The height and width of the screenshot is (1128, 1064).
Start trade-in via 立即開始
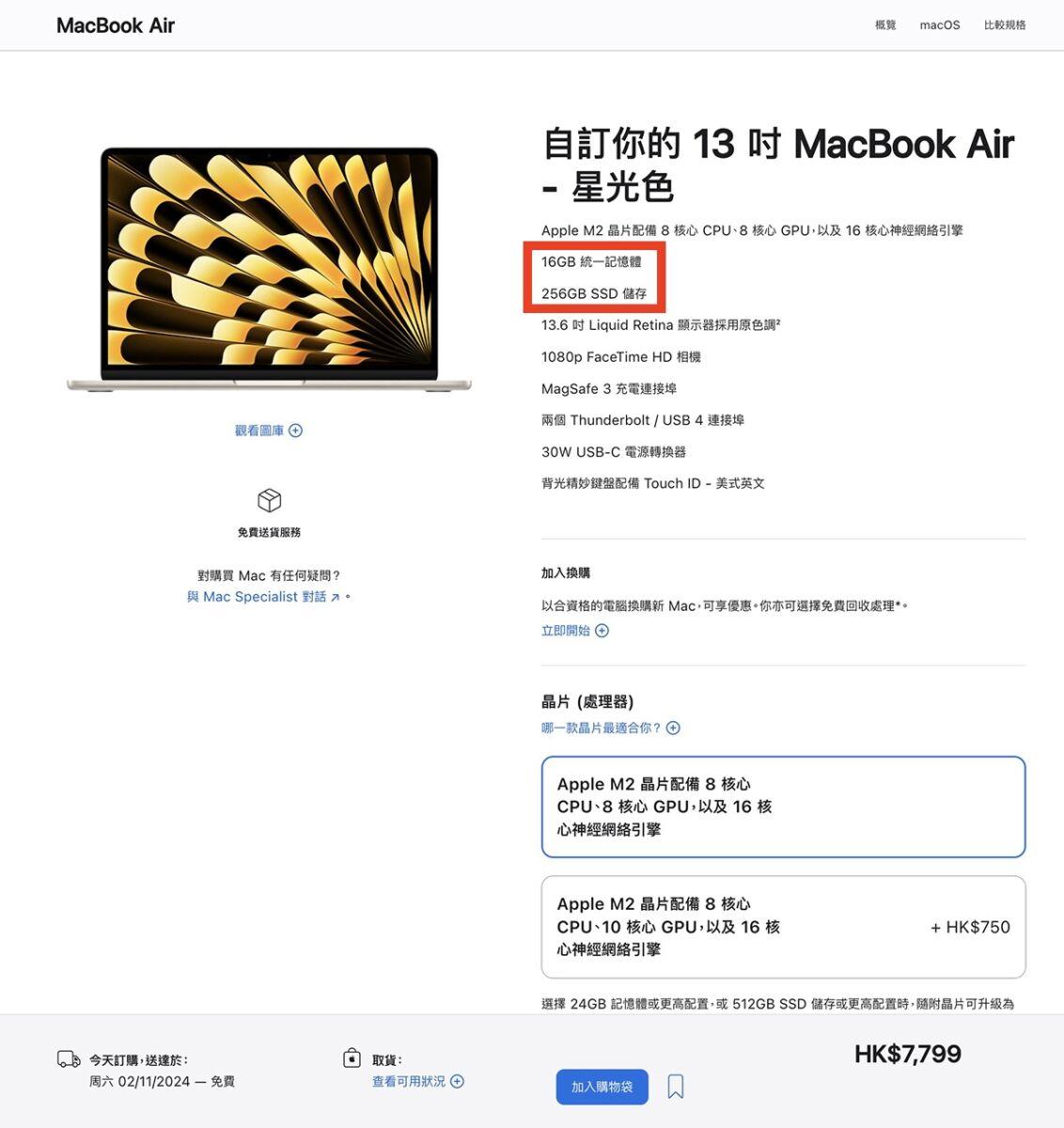(574, 631)
